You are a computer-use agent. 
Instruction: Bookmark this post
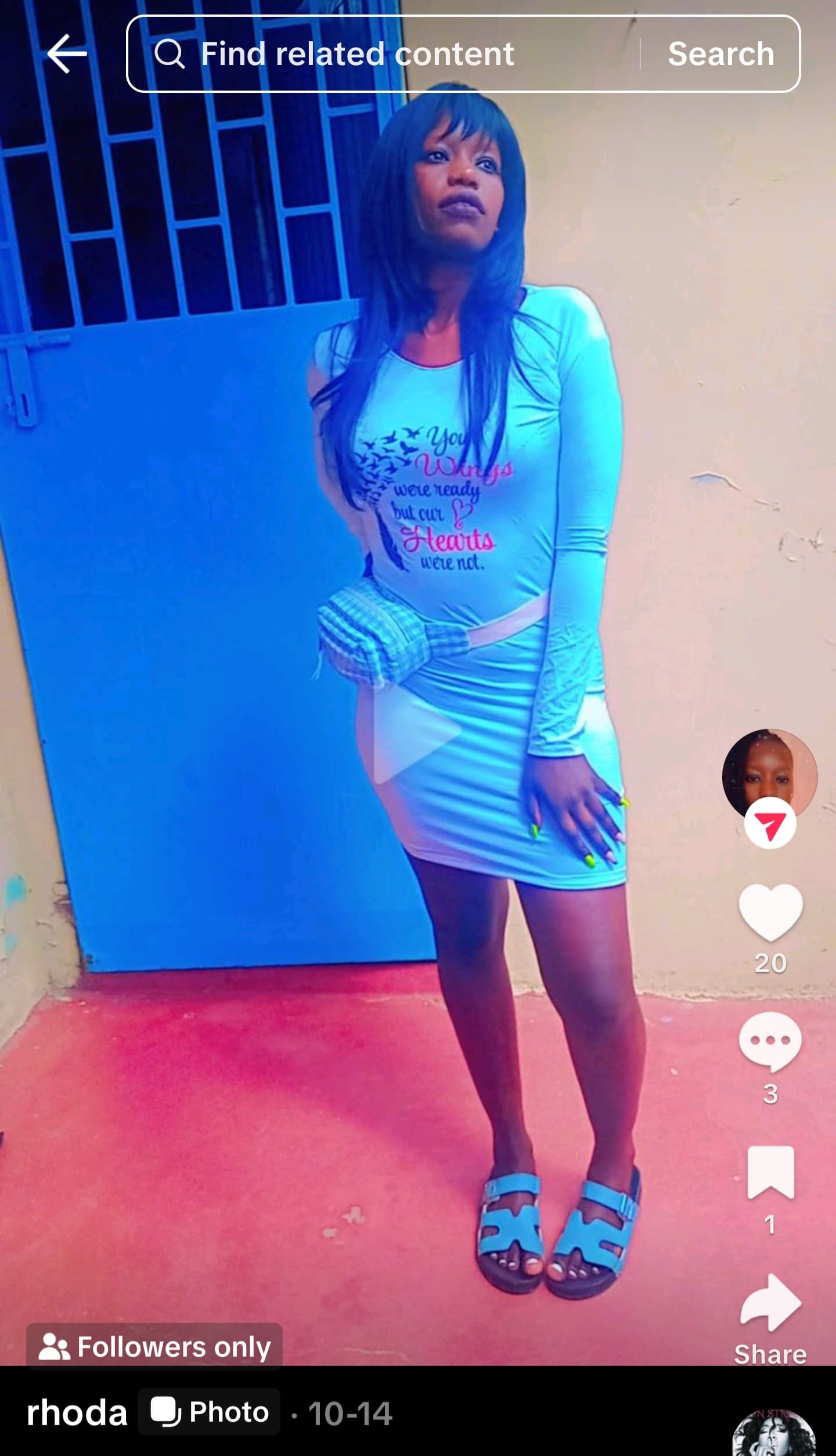pos(770,1173)
